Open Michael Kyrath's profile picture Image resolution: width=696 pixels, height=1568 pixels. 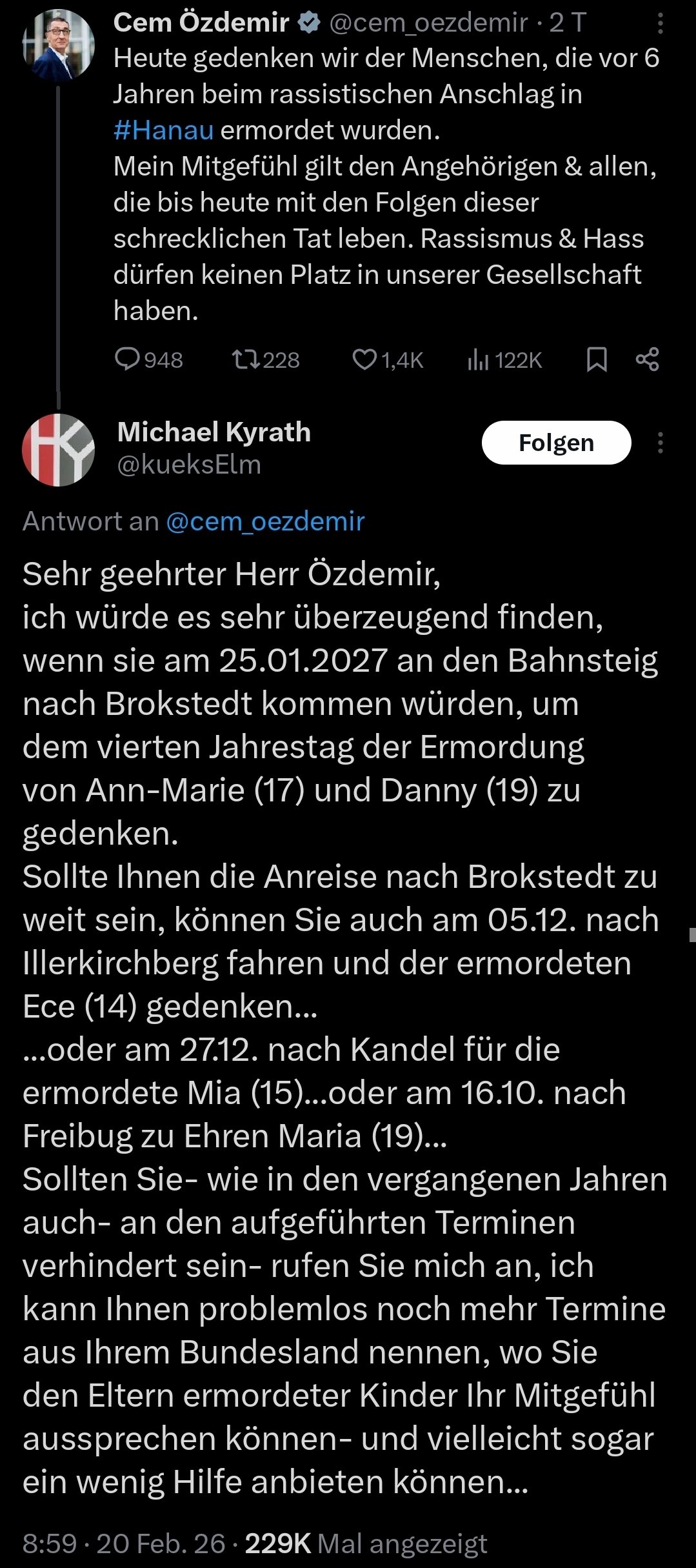(58, 450)
